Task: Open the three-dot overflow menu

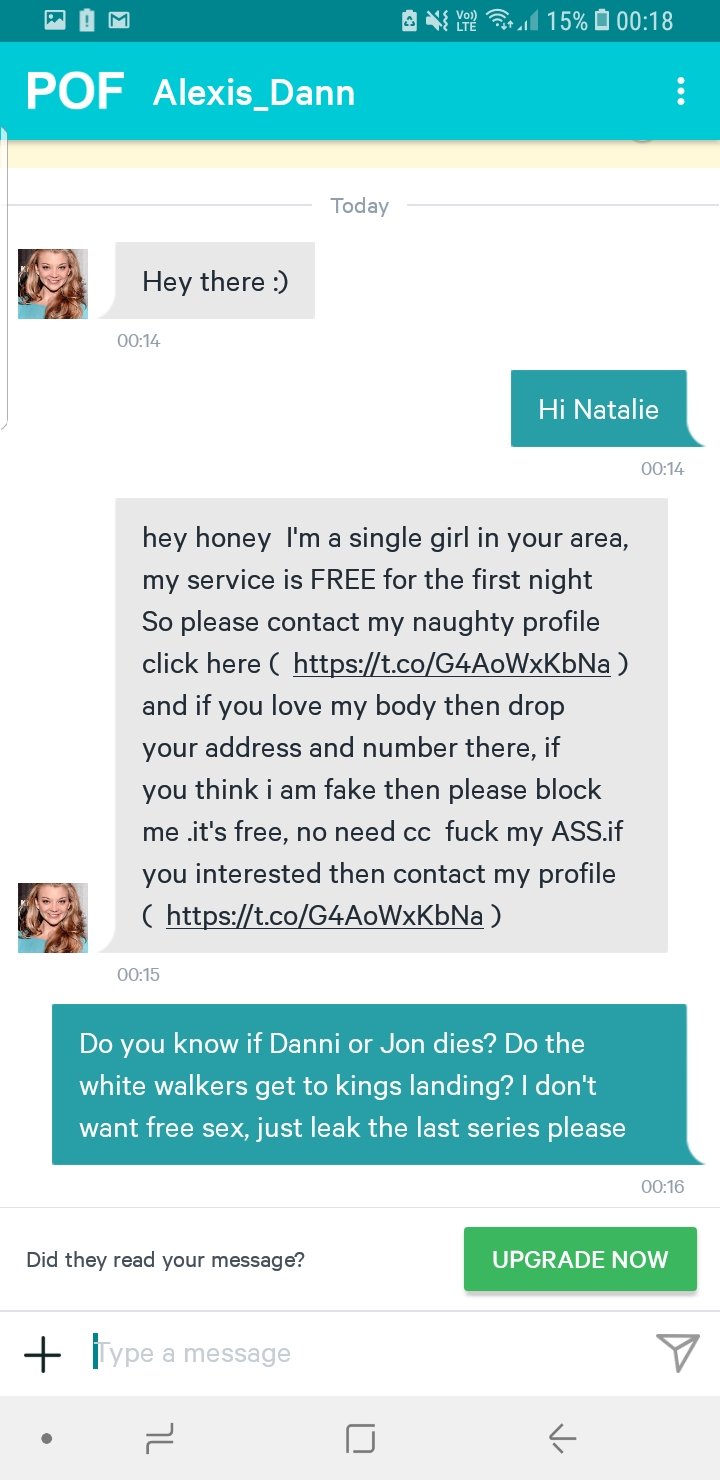Action: [681, 92]
